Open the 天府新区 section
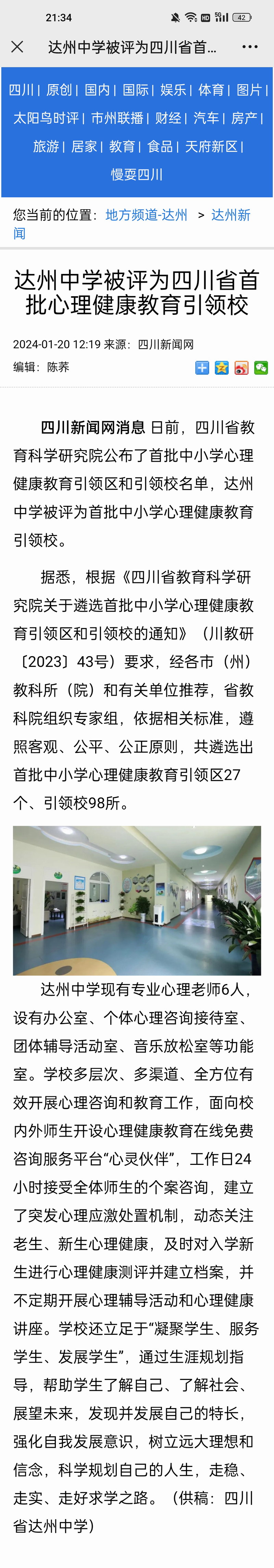The height and width of the screenshot is (1568, 274). click(211, 147)
